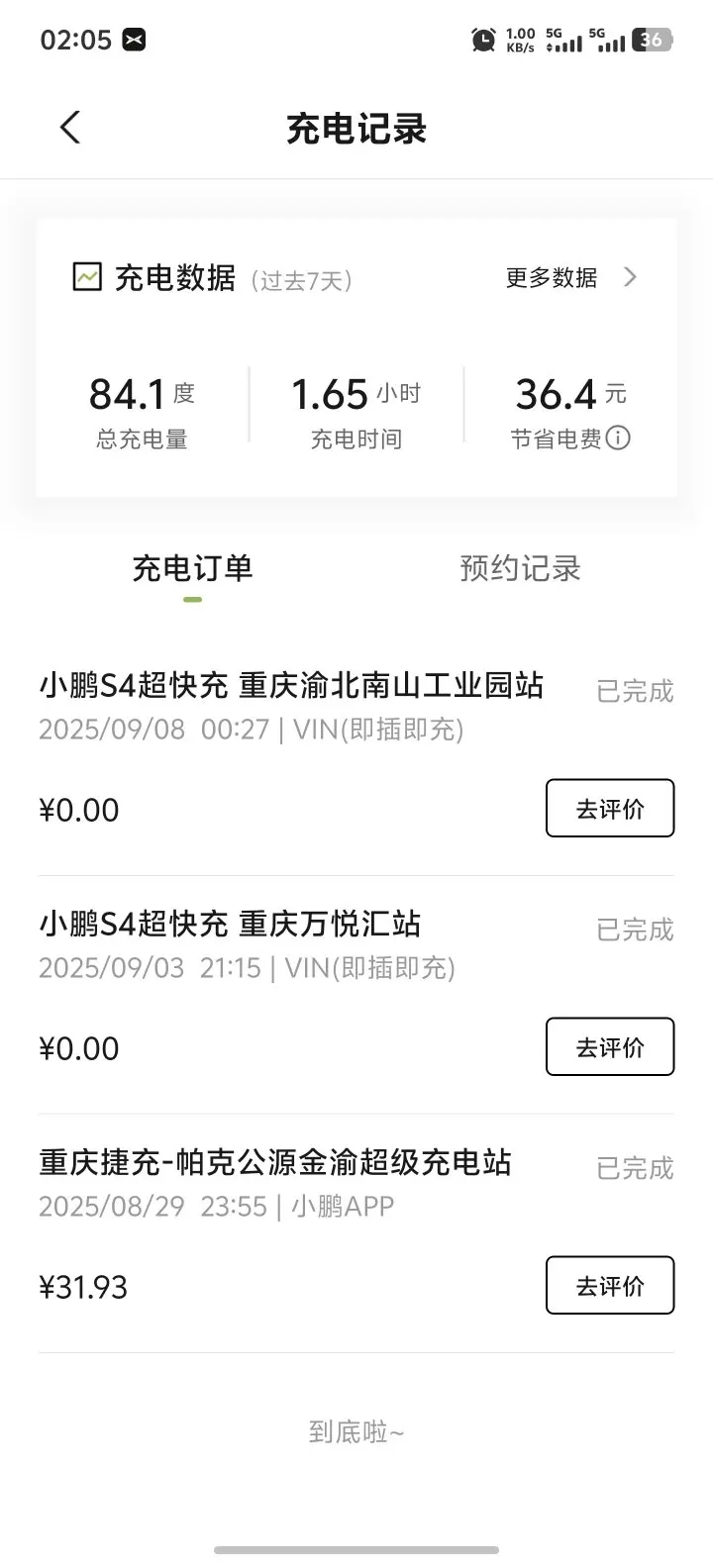Select the 充电订单 tab
713x1568 pixels.
192,568
